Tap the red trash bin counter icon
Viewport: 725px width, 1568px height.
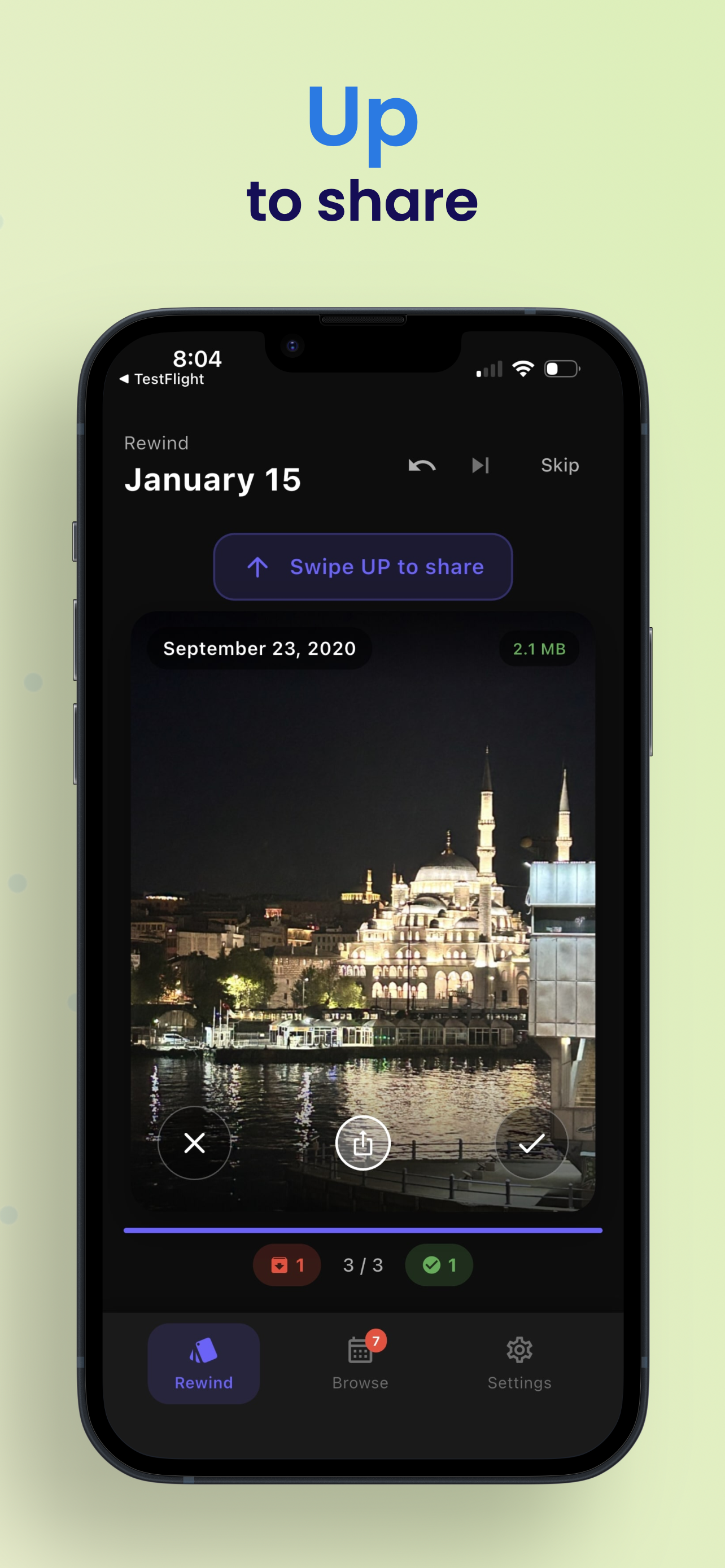[286, 1265]
